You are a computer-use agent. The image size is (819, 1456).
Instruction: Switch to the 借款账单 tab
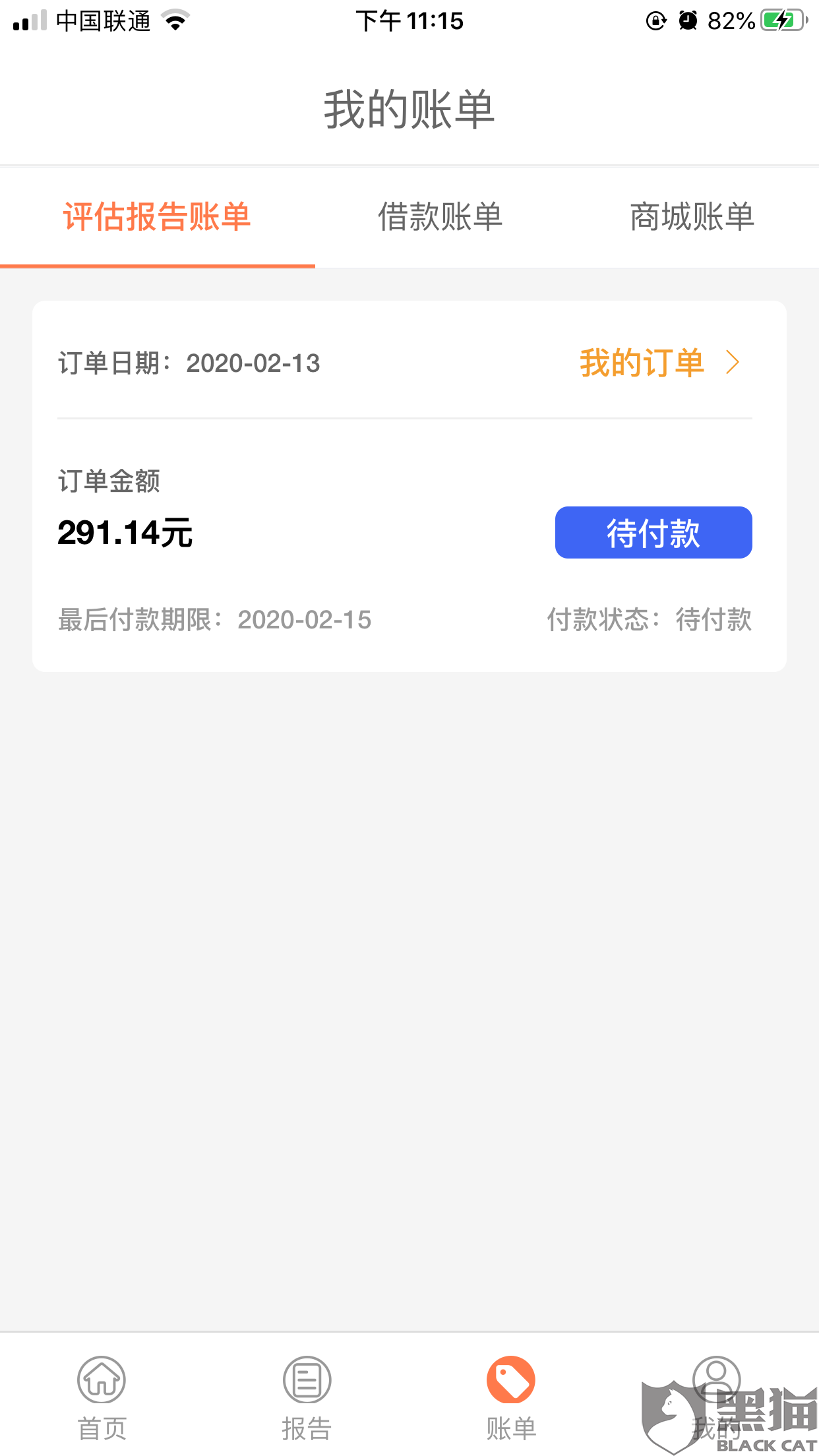440,217
